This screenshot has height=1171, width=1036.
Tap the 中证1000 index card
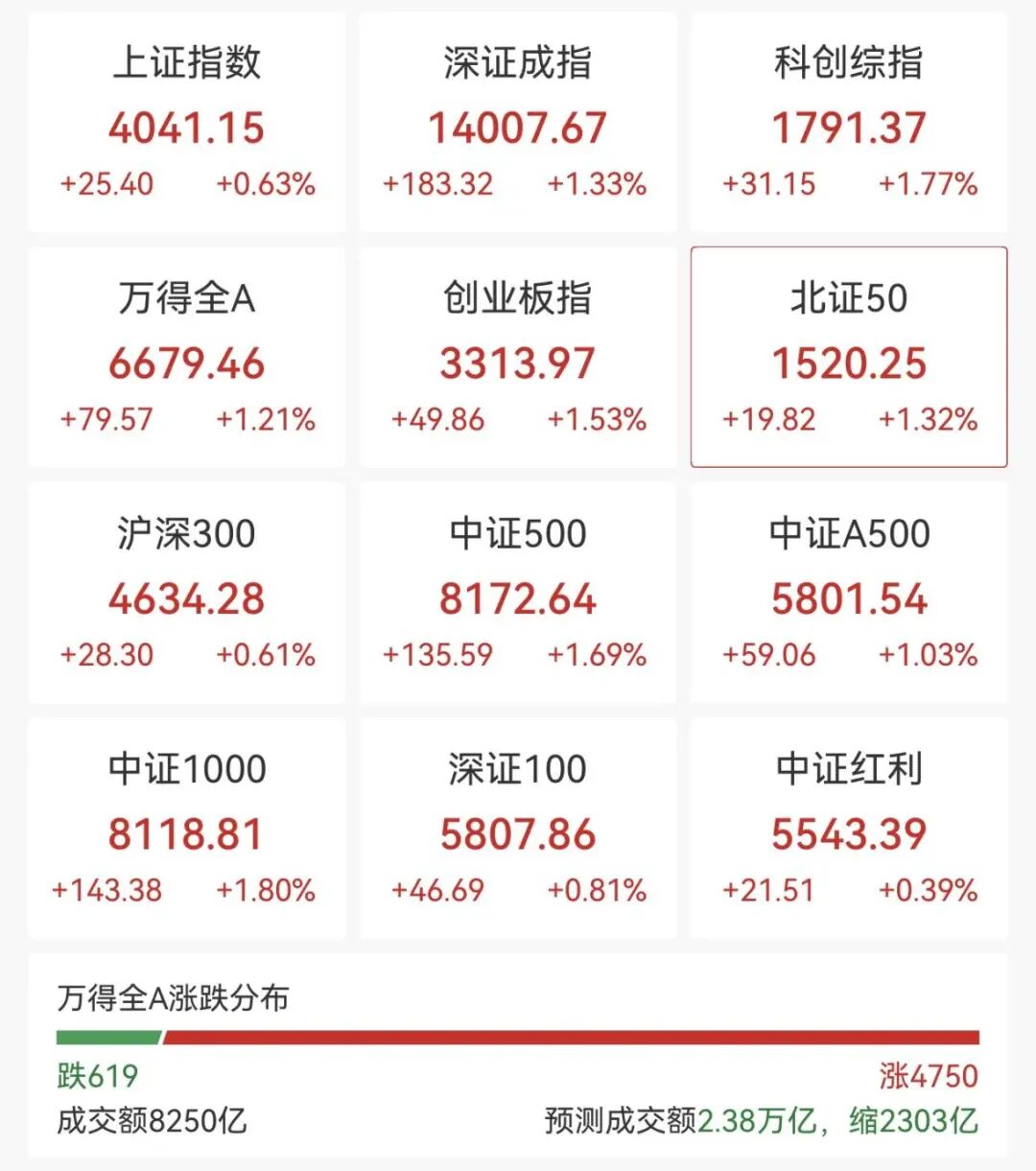pos(186,828)
